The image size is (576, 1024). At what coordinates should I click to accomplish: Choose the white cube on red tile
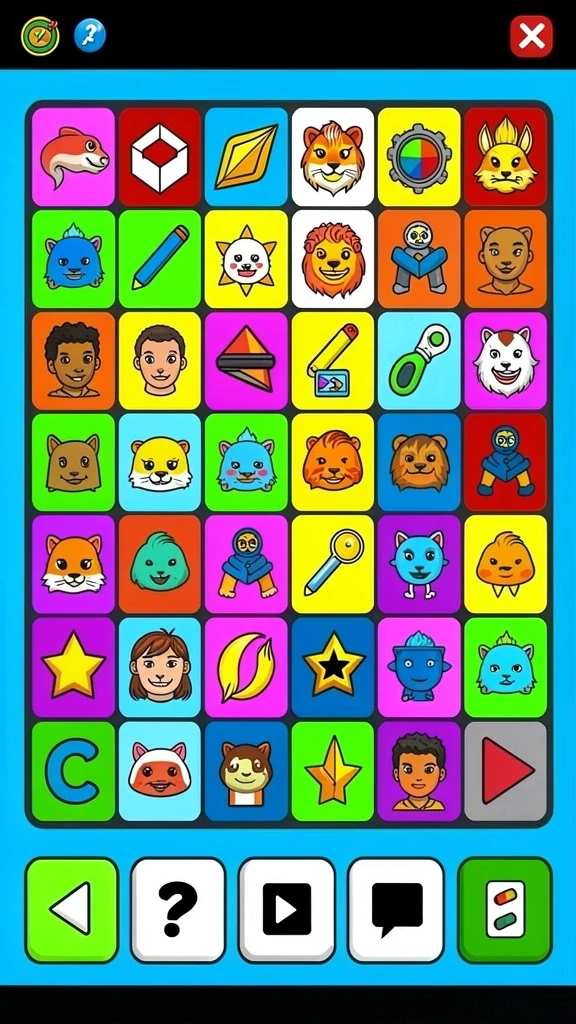click(159, 157)
